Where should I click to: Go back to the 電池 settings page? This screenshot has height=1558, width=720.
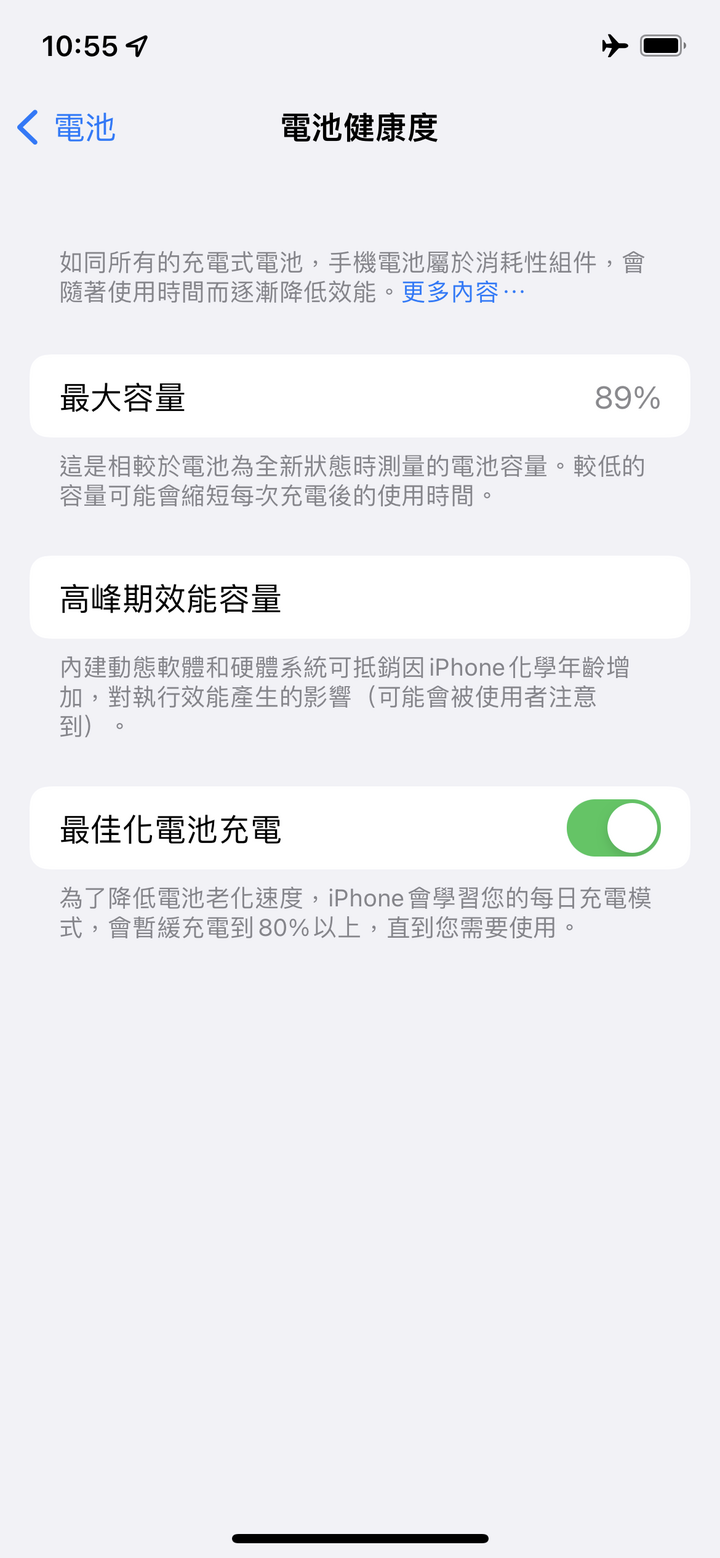pos(66,128)
